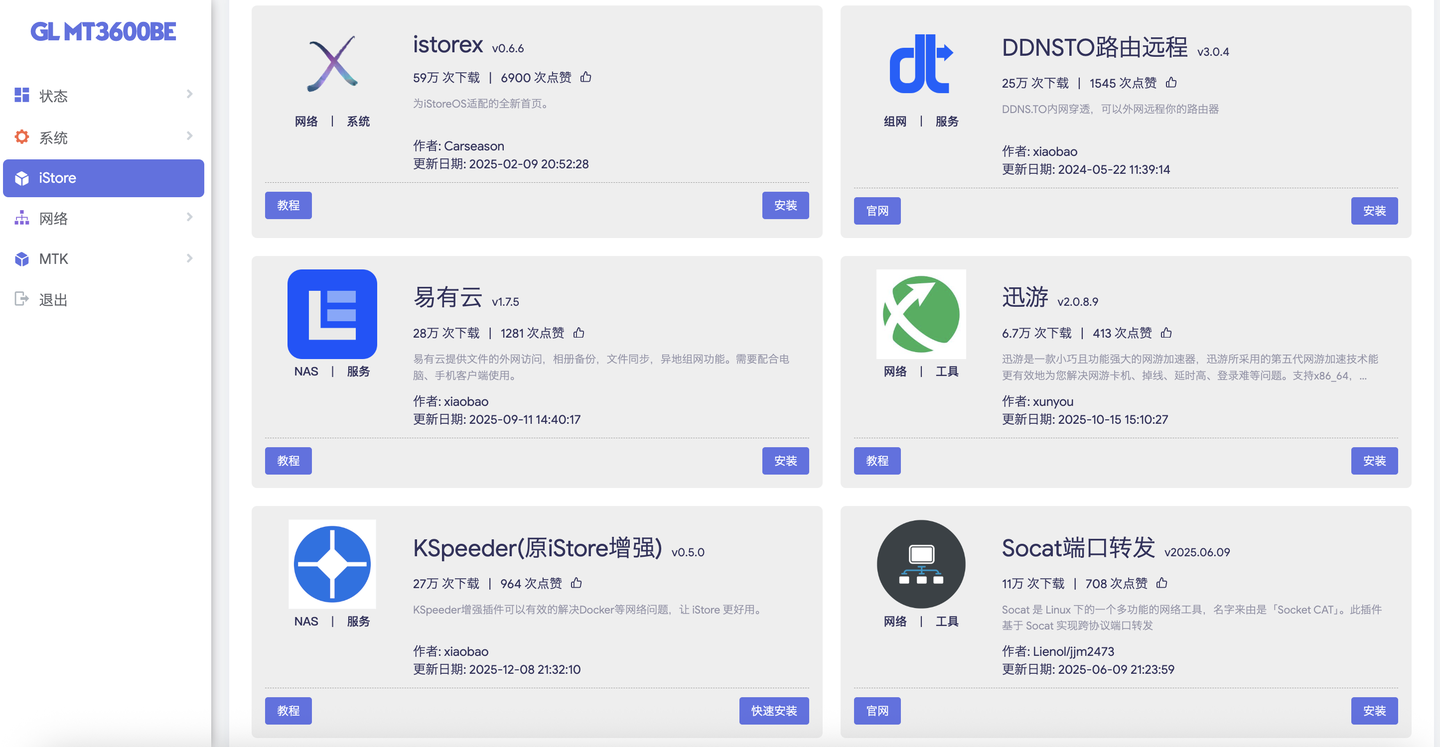Image resolution: width=1440 pixels, height=747 pixels.
Task: Open 官网 for Socat端口转发
Action: [877, 711]
